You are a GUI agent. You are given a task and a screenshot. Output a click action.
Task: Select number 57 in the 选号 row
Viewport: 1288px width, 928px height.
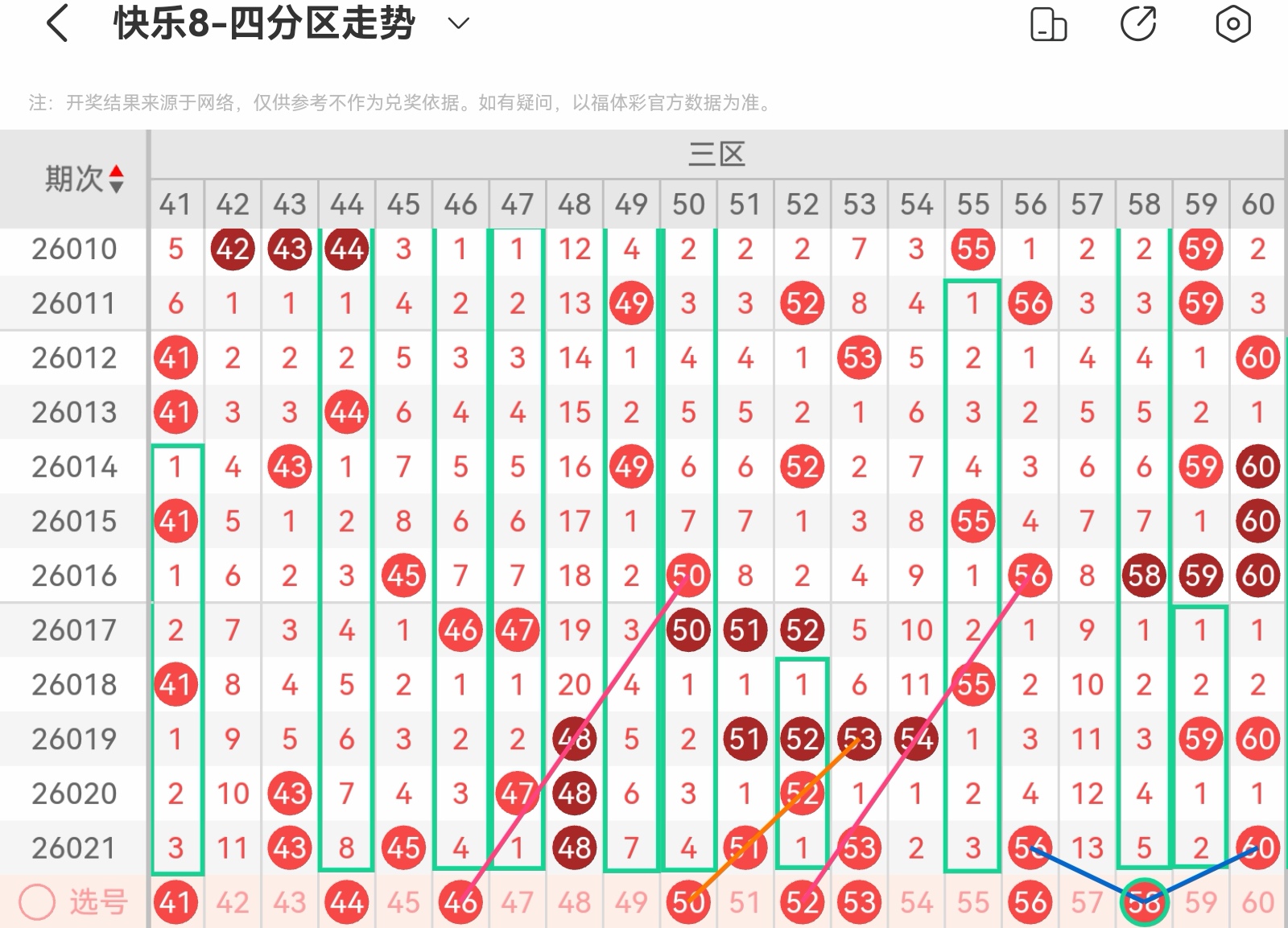[x=1087, y=902]
